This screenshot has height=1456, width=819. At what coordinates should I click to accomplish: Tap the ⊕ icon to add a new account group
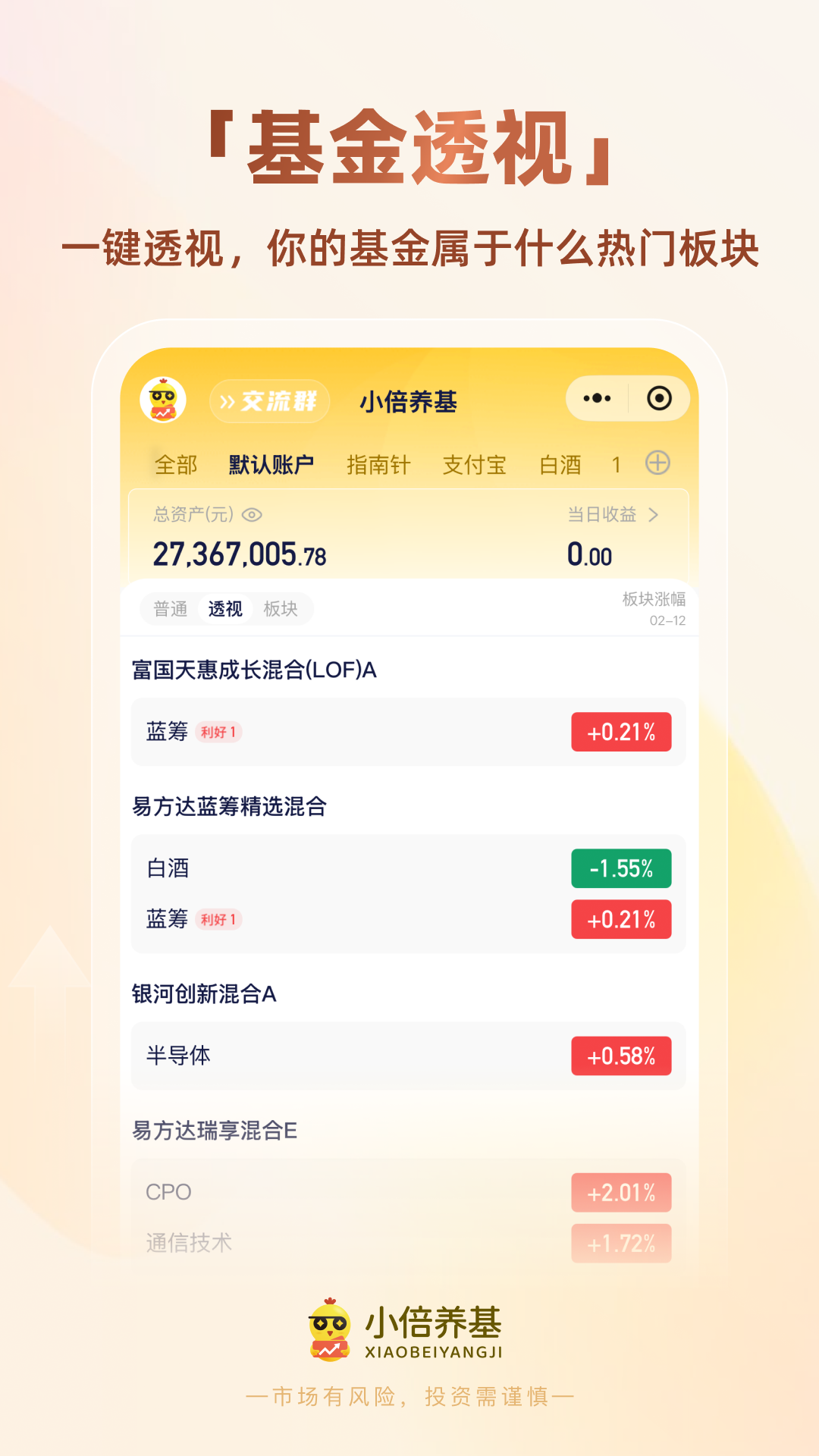657,464
